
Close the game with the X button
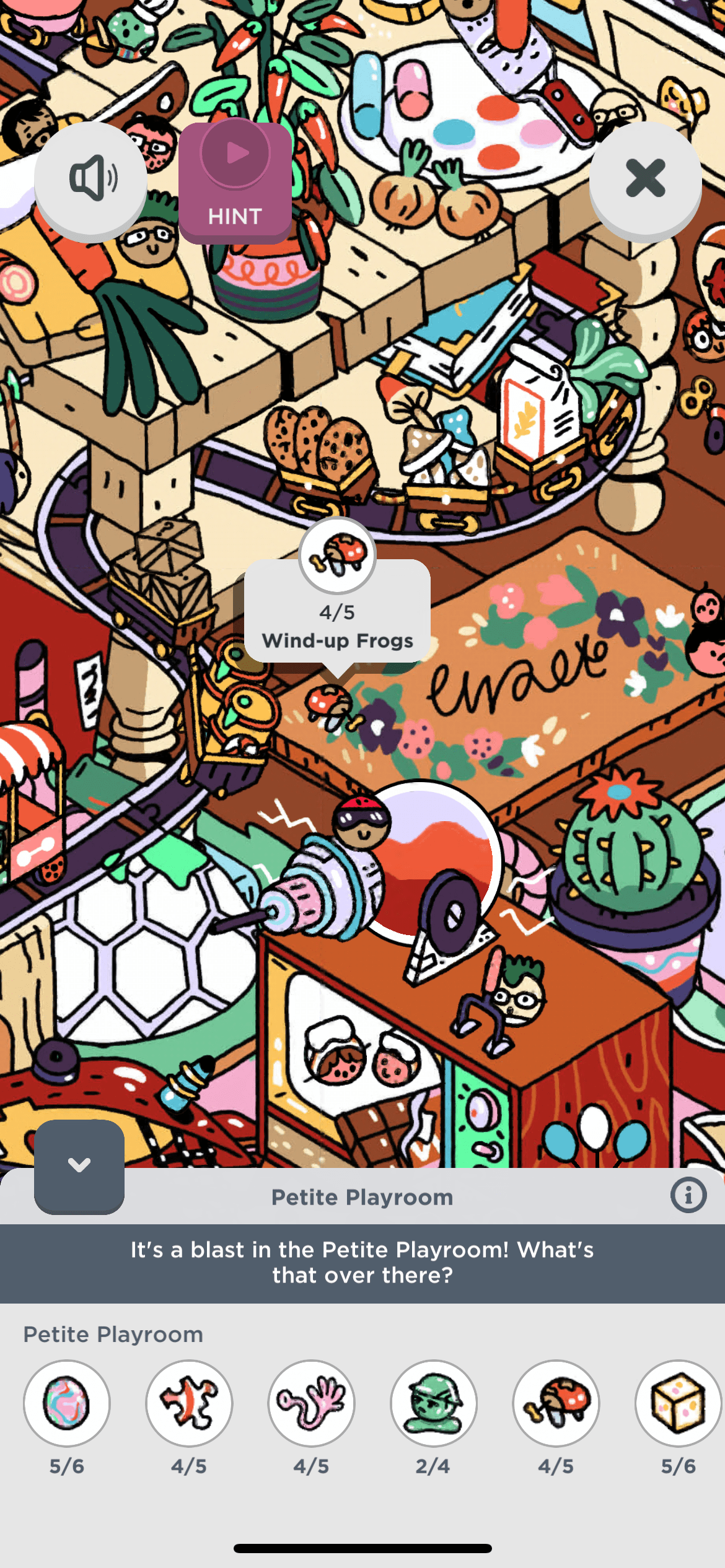coord(645,179)
